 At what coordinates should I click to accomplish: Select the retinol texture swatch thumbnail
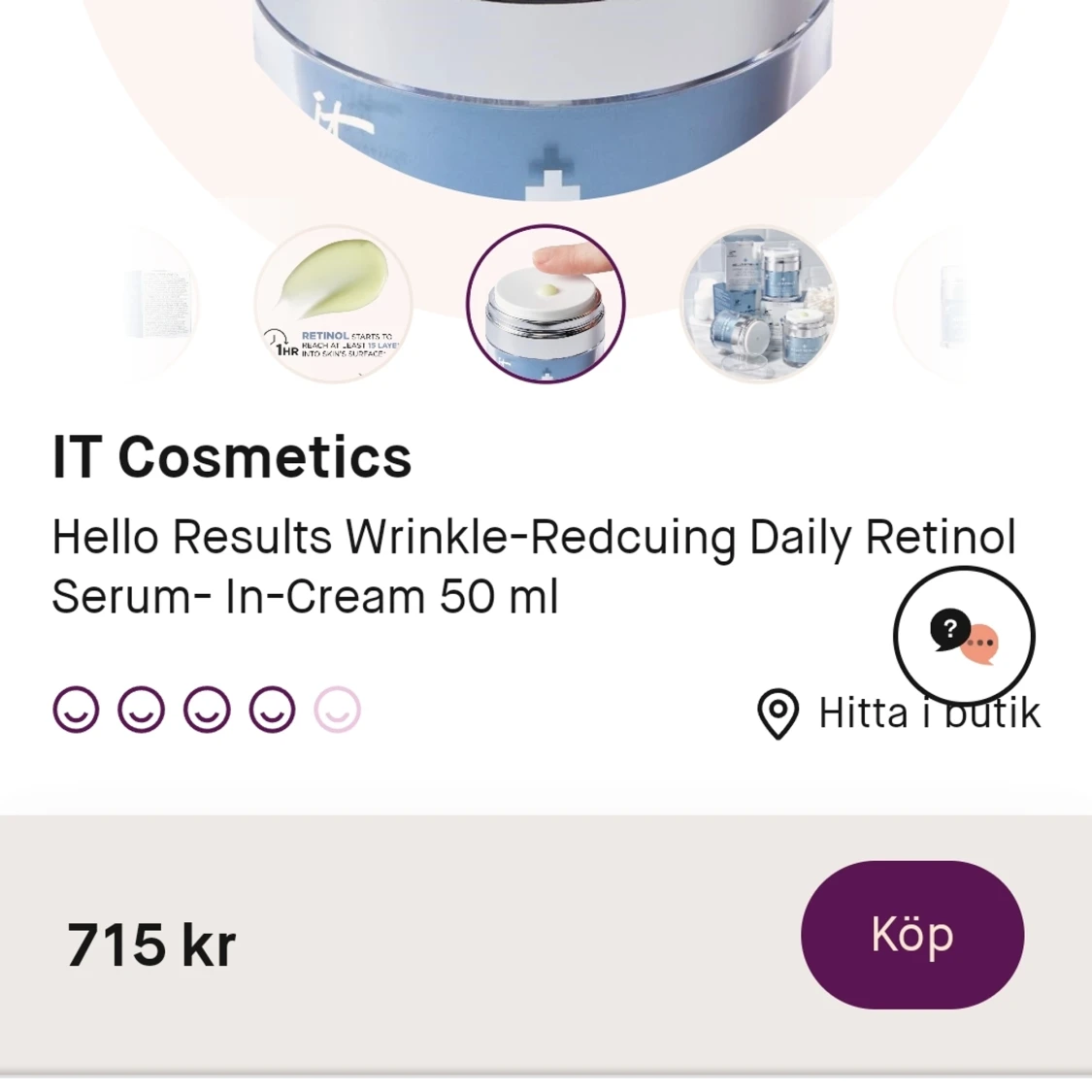[x=333, y=304]
